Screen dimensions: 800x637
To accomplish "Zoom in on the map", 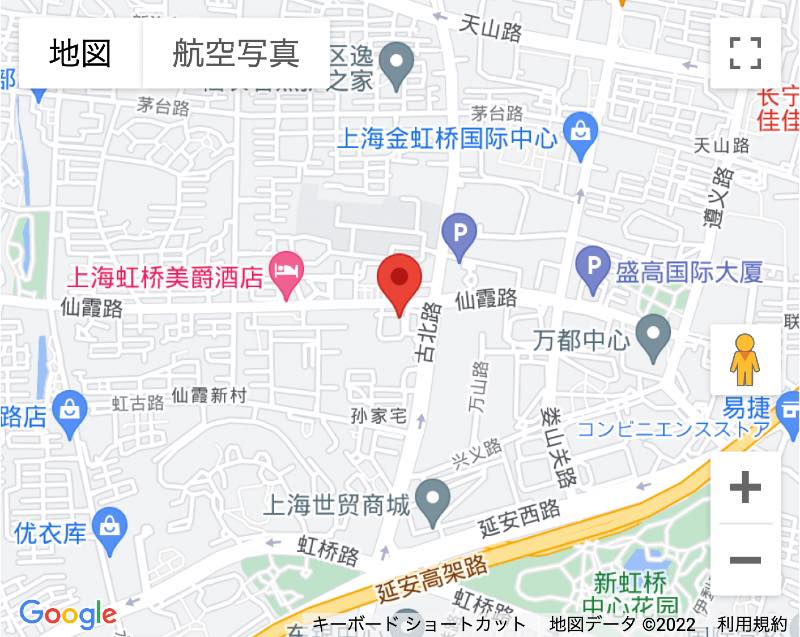I will (x=745, y=488).
